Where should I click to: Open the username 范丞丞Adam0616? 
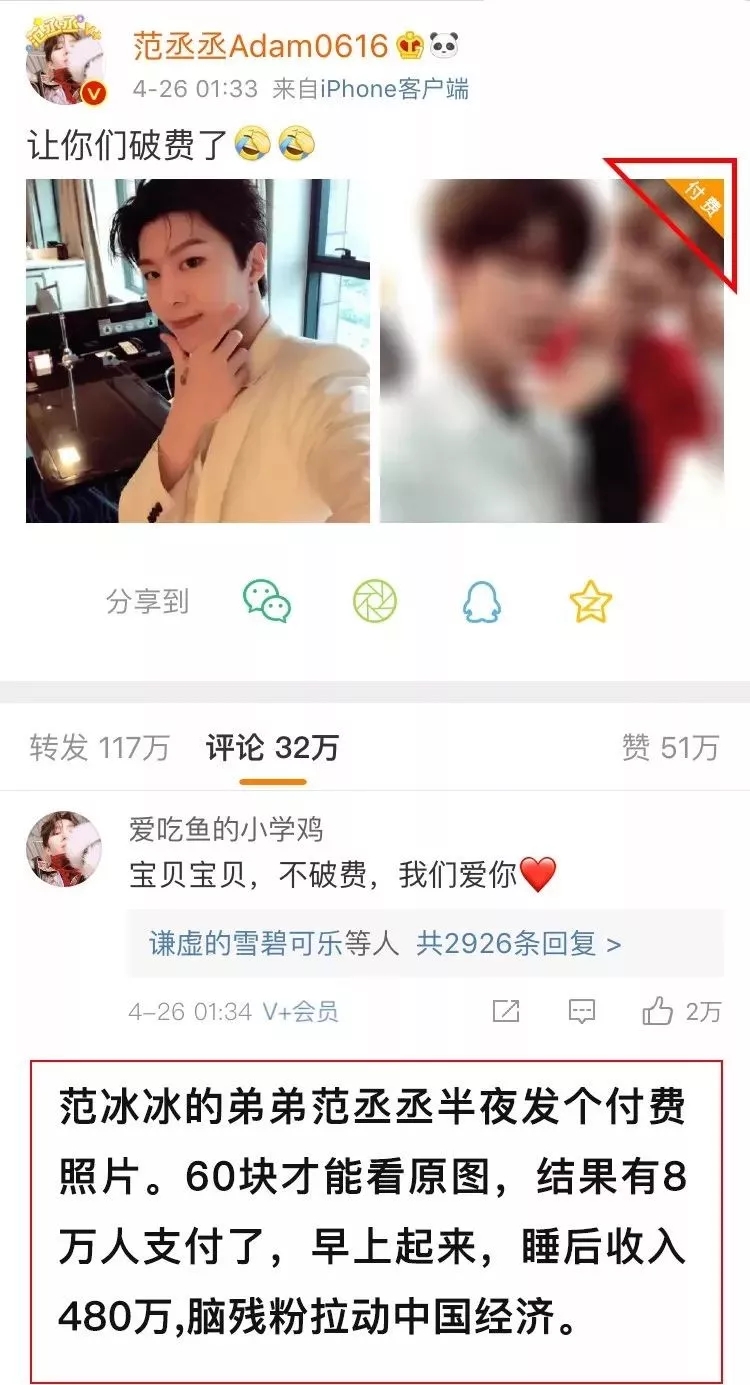260,45
